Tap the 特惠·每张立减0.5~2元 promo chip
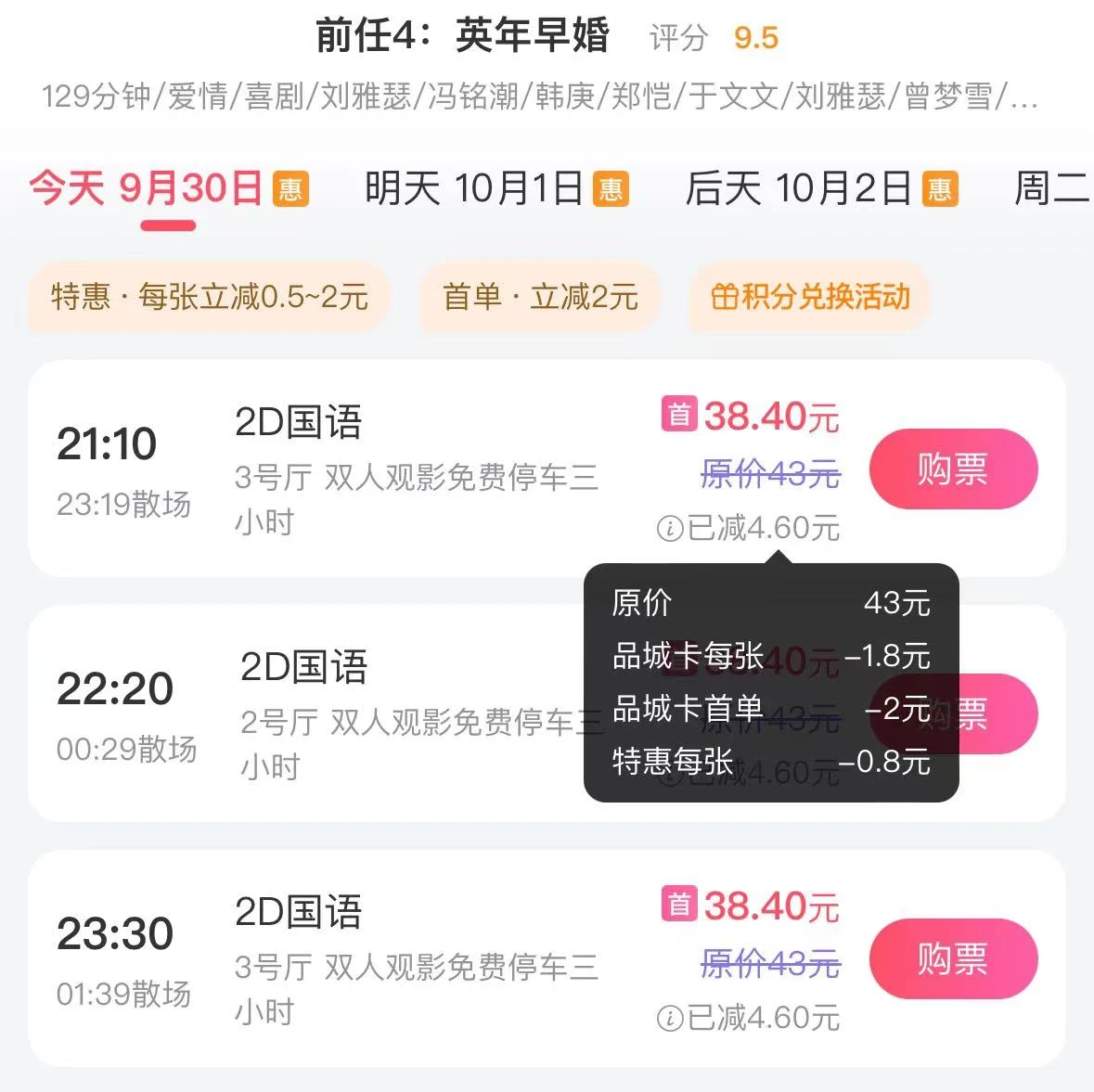This screenshot has height=1092, width=1094. [210, 298]
